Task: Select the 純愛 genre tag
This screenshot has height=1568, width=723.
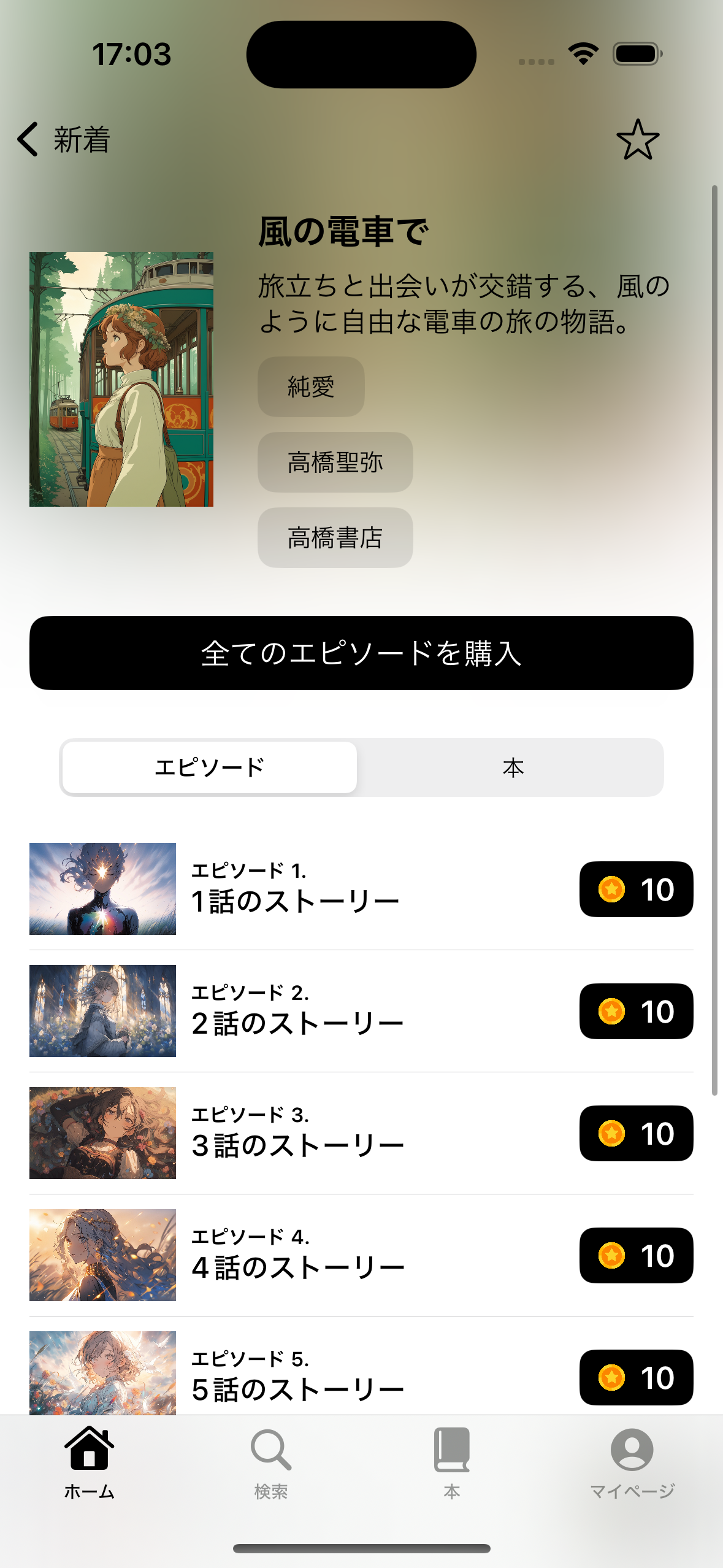Action: point(311,387)
